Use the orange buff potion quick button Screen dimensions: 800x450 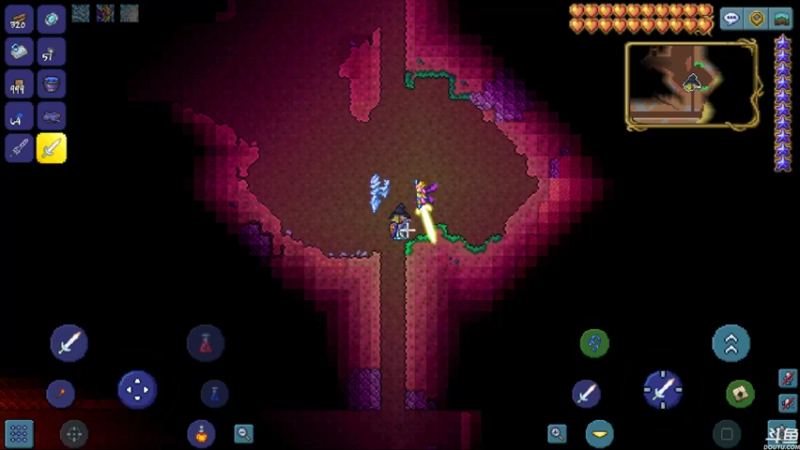(x=201, y=434)
